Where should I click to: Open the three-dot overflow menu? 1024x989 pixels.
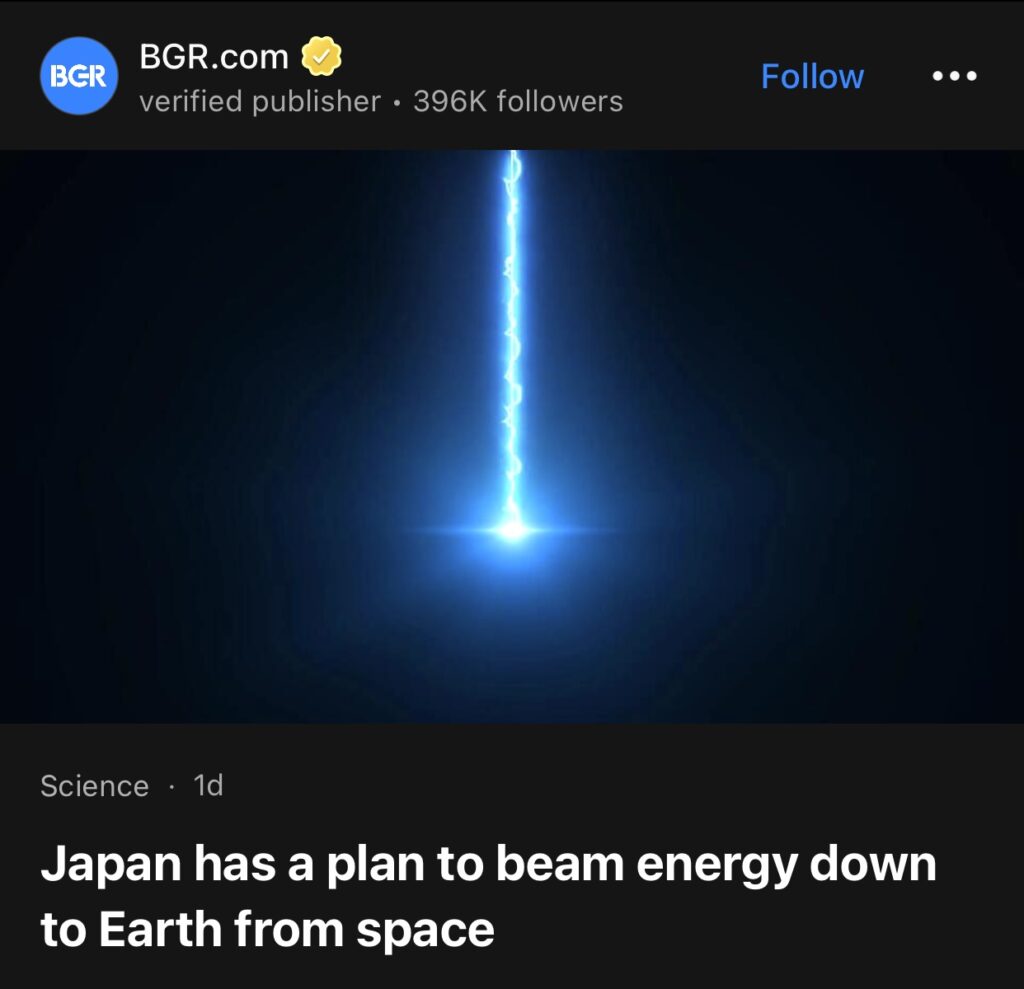point(954,77)
